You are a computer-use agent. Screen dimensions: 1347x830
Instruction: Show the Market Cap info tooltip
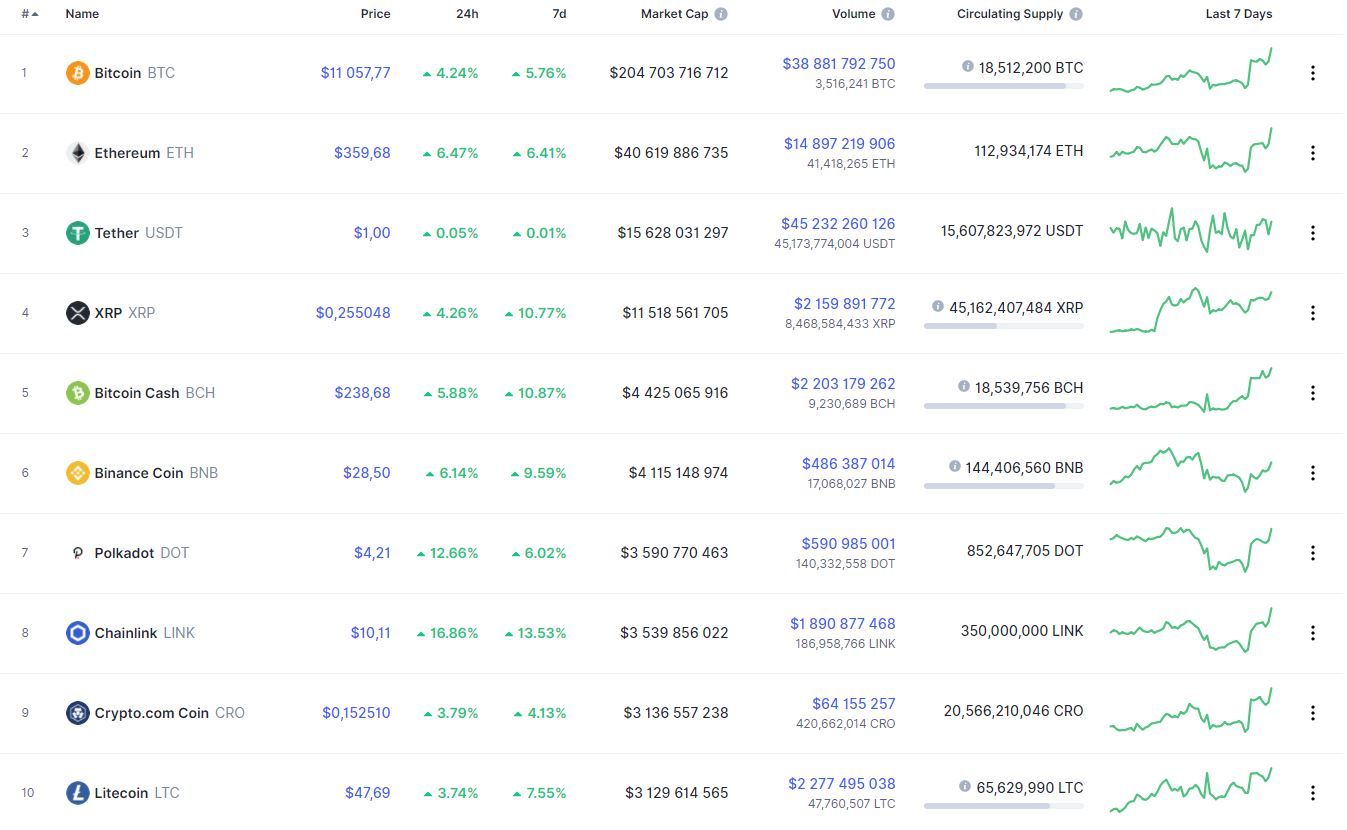pyautogui.click(x=721, y=15)
